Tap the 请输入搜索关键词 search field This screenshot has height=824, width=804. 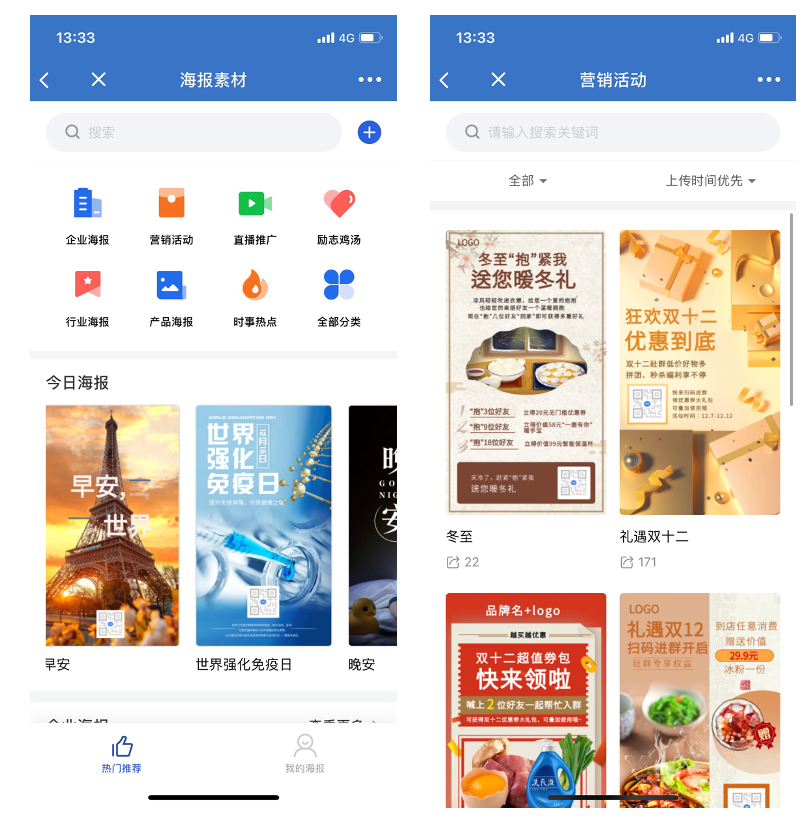pyautogui.click(x=612, y=132)
